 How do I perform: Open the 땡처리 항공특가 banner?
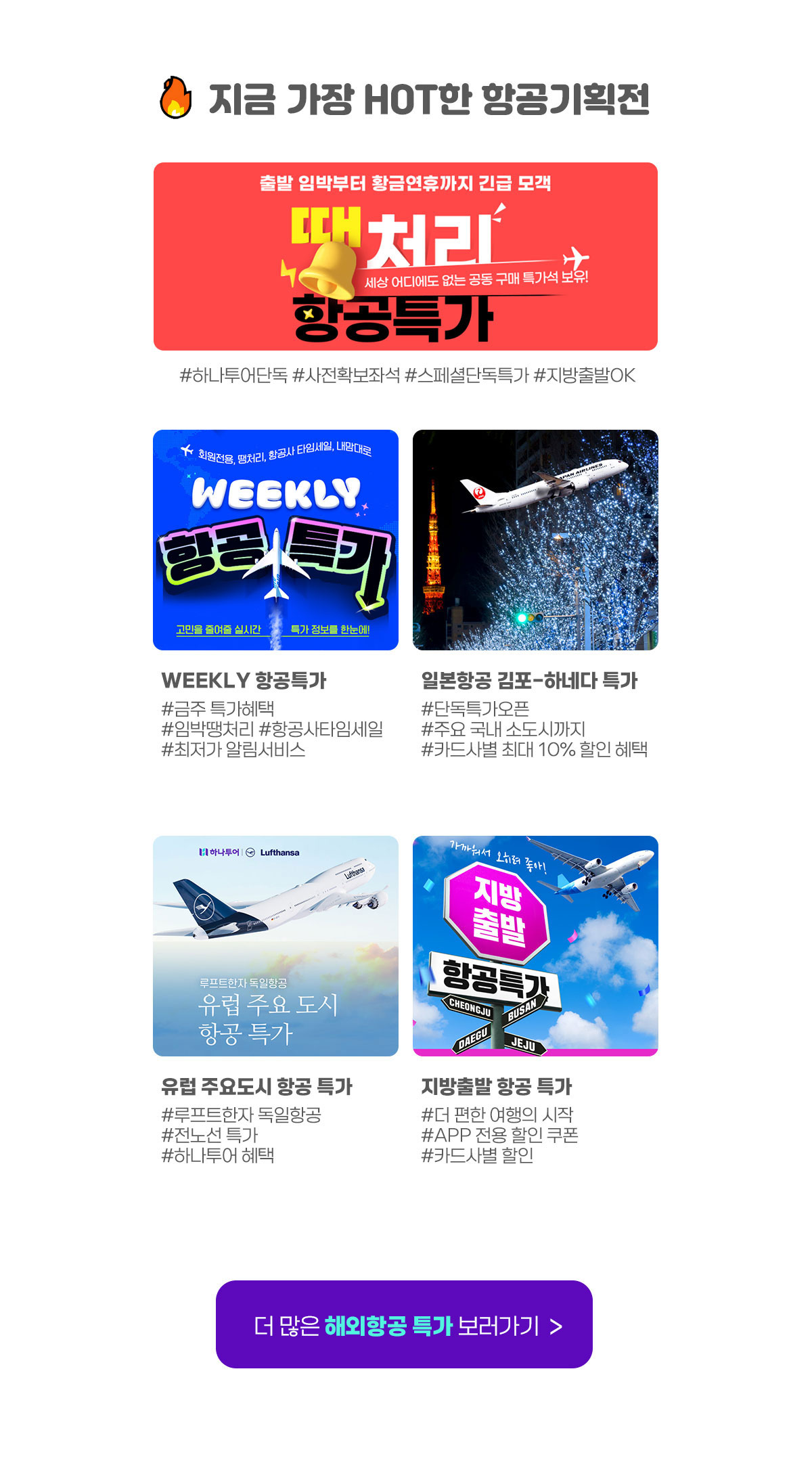pos(405,256)
